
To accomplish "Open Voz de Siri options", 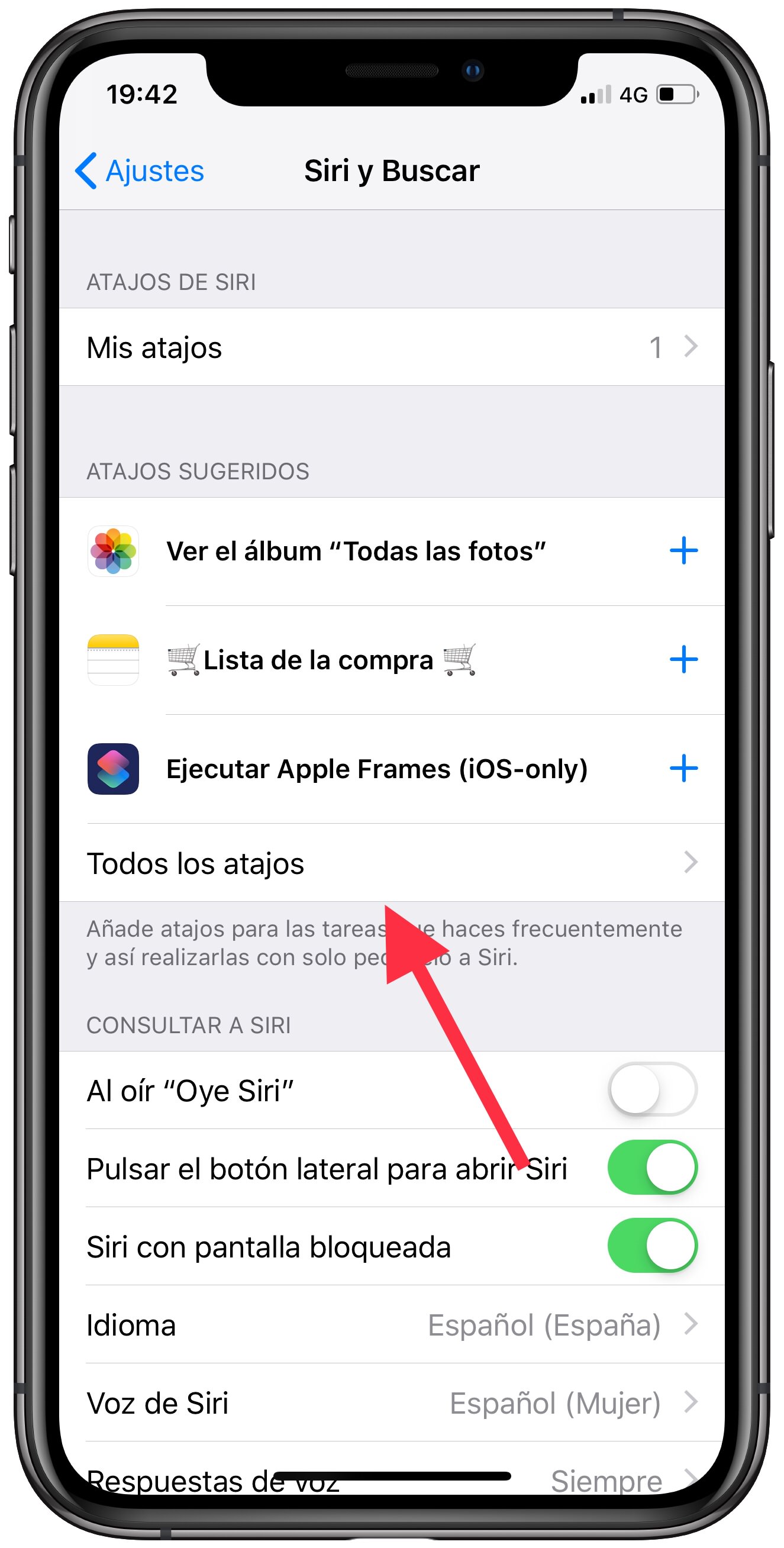I will pos(392,1402).
